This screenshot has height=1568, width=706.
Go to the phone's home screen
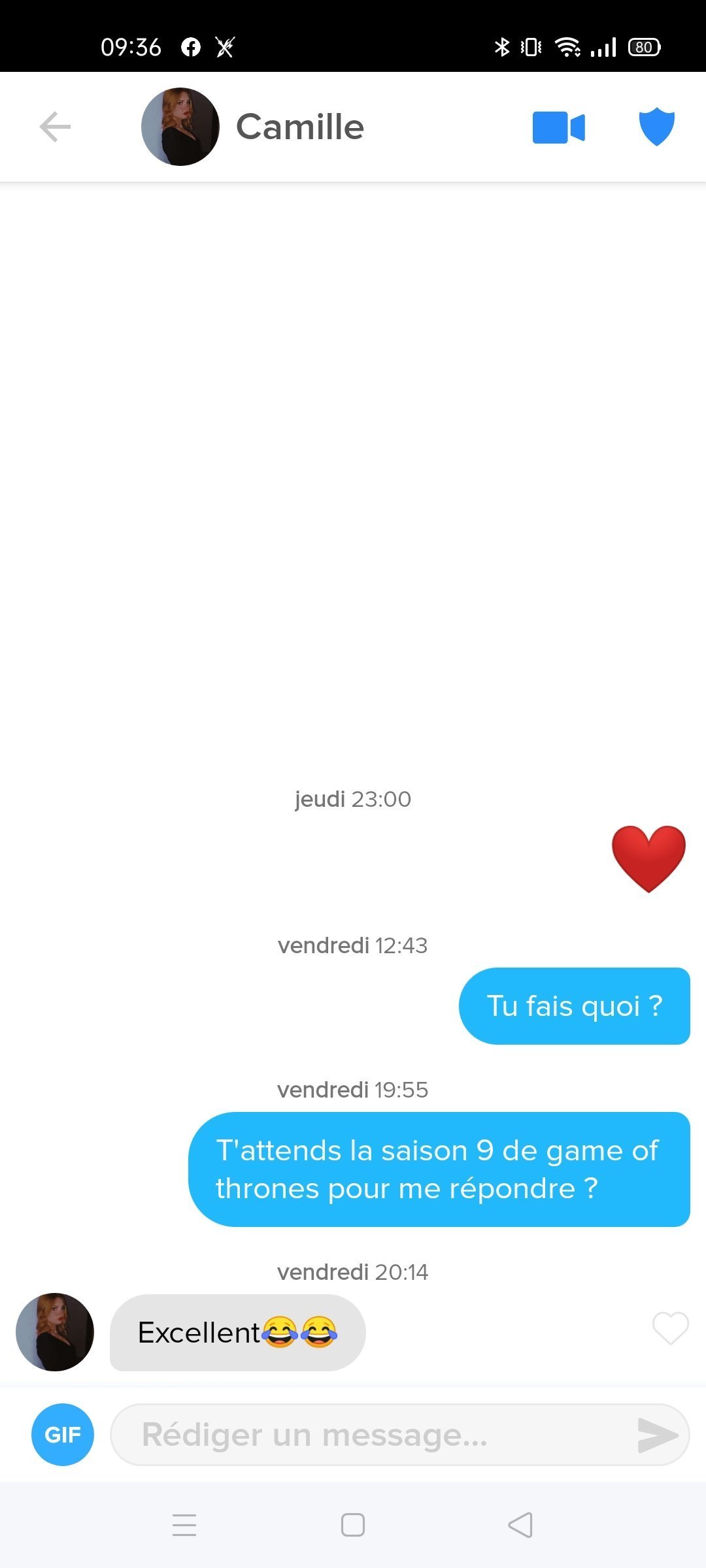[353, 1525]
